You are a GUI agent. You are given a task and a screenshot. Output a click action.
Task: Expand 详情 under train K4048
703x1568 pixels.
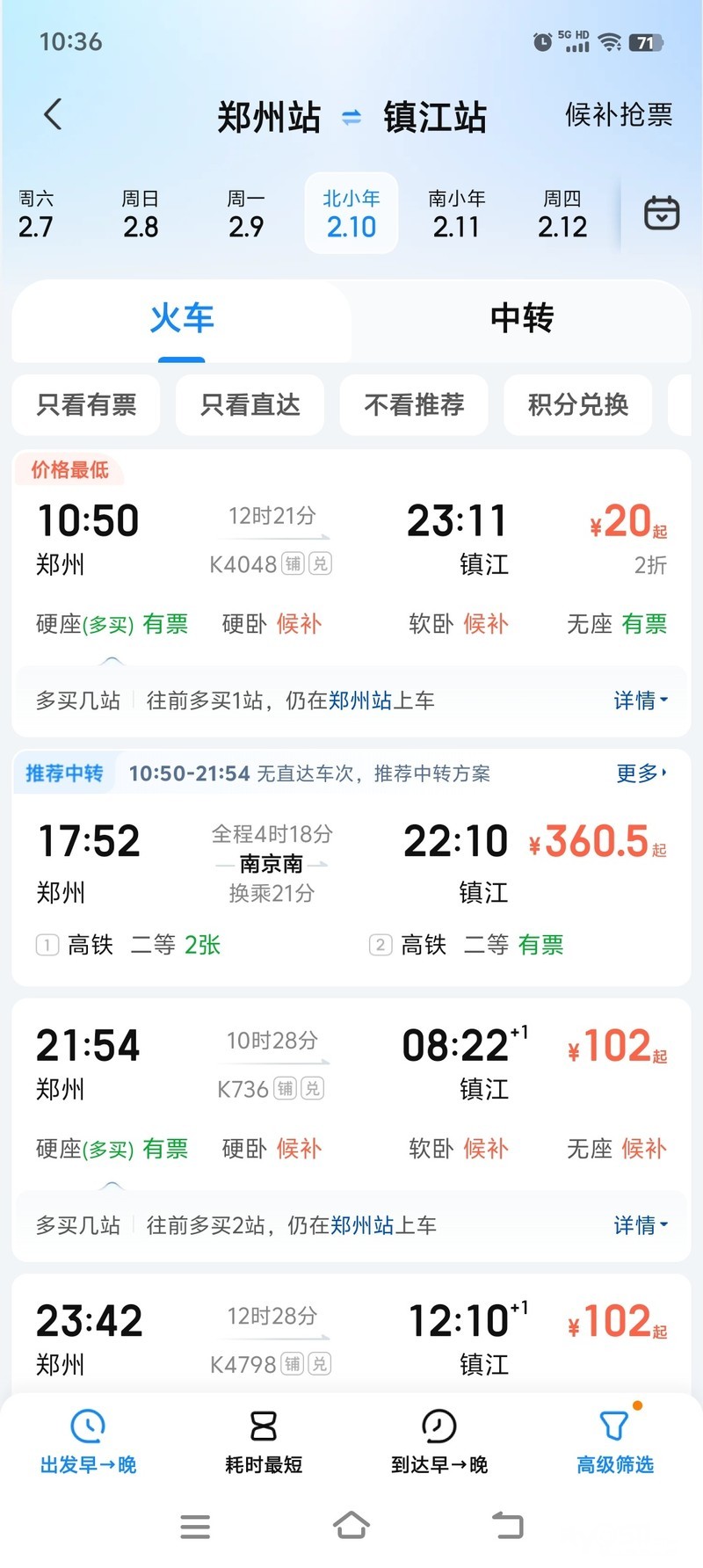pos(641,701)
